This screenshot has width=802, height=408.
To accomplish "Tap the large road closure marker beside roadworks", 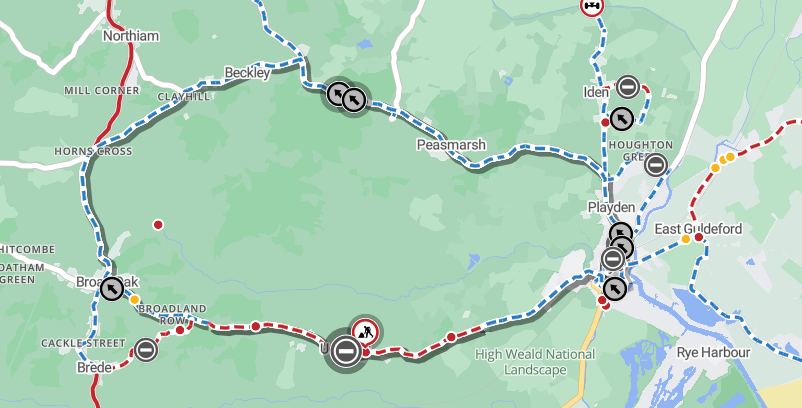I will (x=346, y=351).
